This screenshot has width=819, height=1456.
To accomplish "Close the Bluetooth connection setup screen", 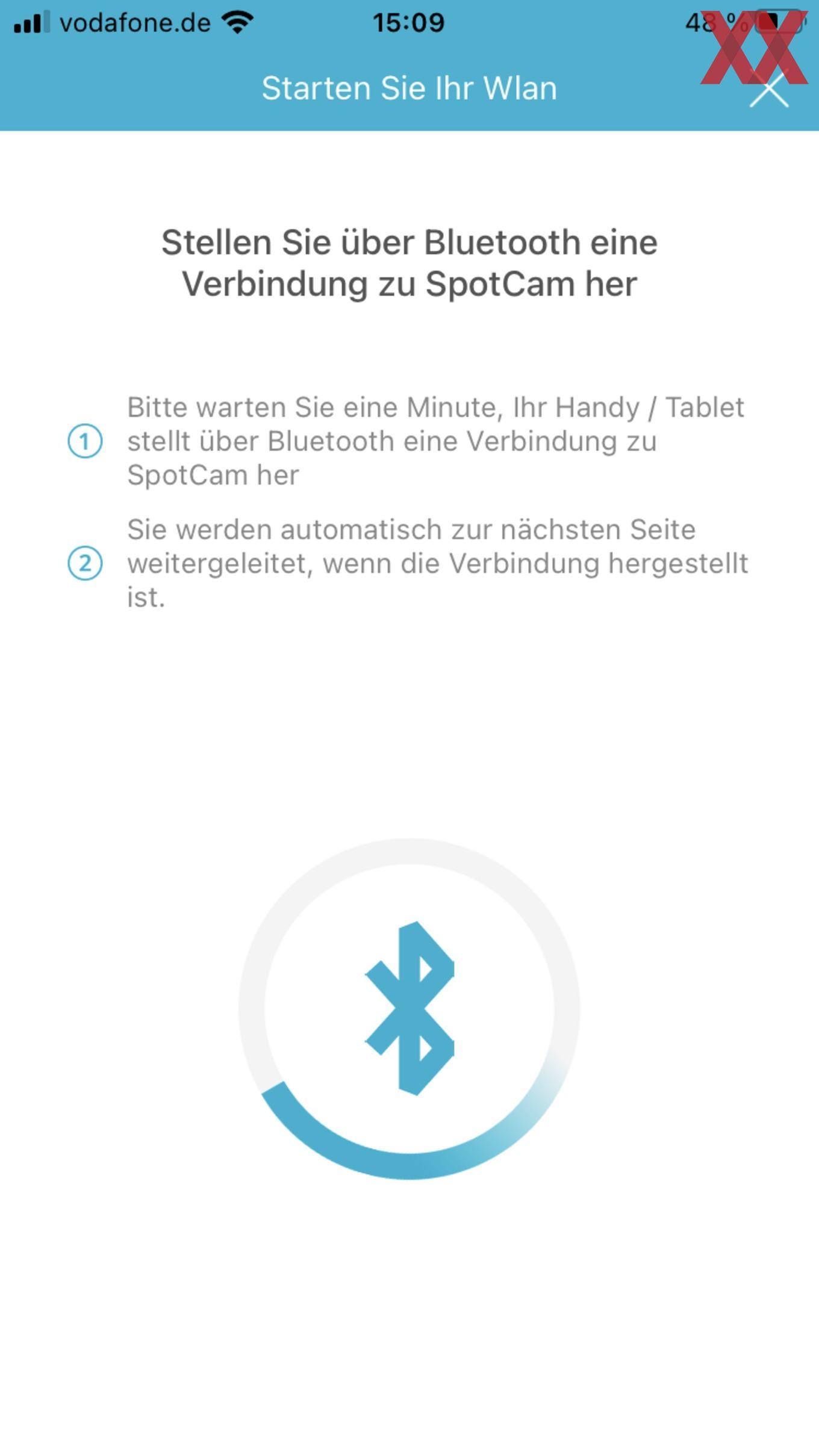I will (x=769, y=89).
